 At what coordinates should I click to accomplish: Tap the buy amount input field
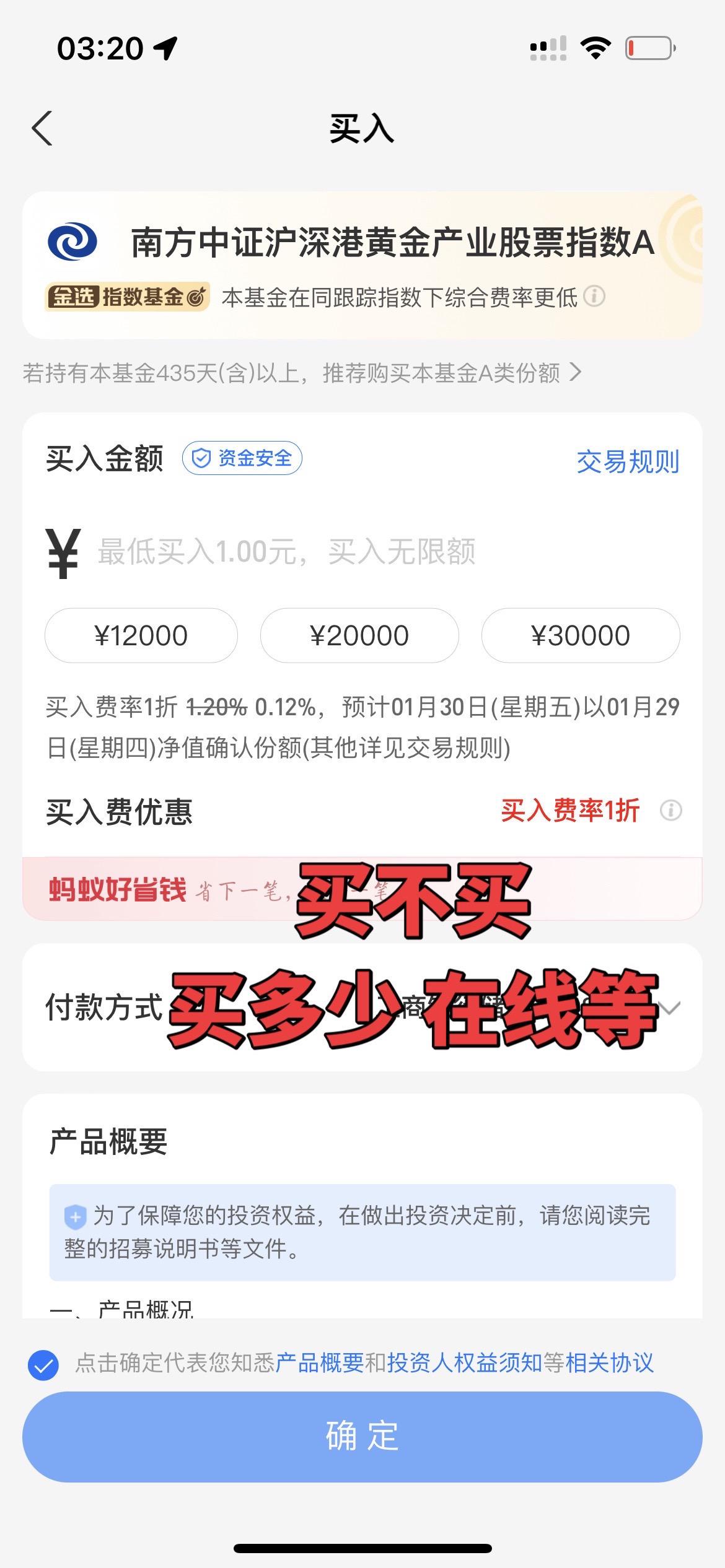pyautogui.click(x=279, y=553)
